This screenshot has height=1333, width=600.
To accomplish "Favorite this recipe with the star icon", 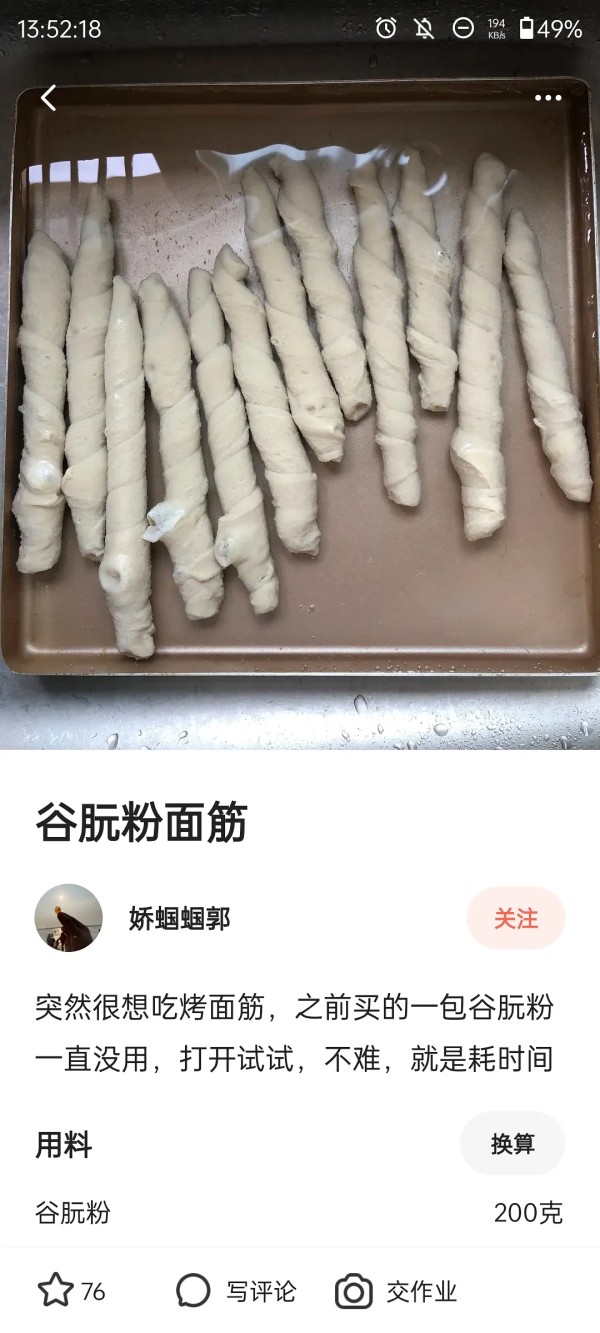I will pyautogui.click(x=56, y=1291).
